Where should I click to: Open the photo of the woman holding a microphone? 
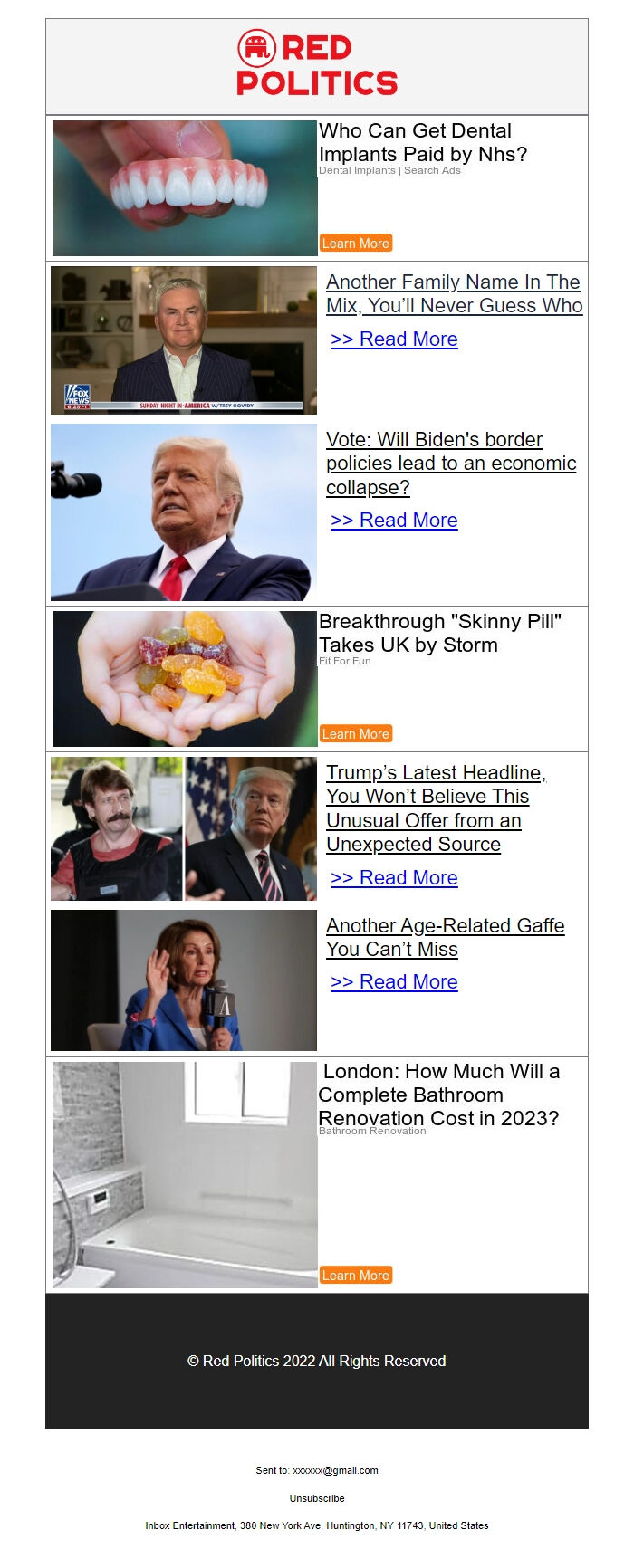[x=184, y=980]
